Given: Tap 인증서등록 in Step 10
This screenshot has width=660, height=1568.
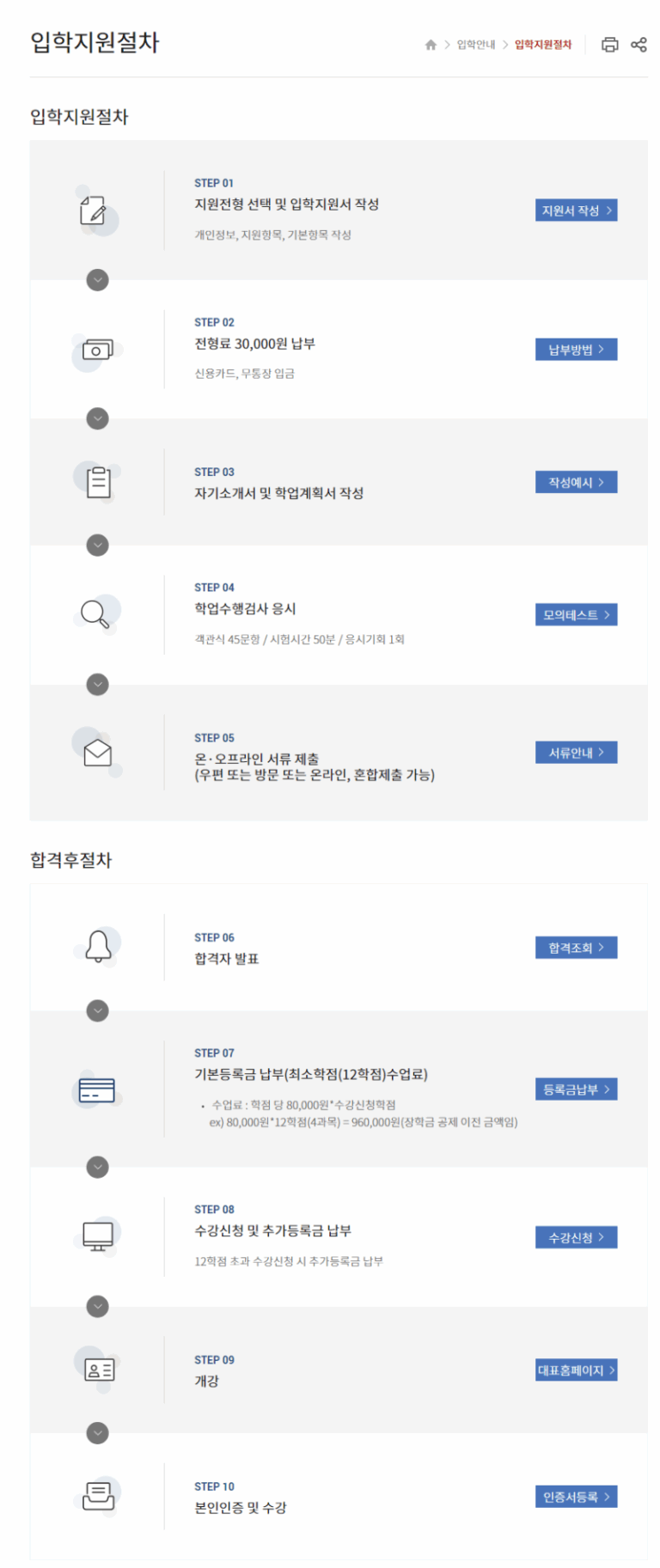Looking at the screenshot, I should tap(576, 1497).
